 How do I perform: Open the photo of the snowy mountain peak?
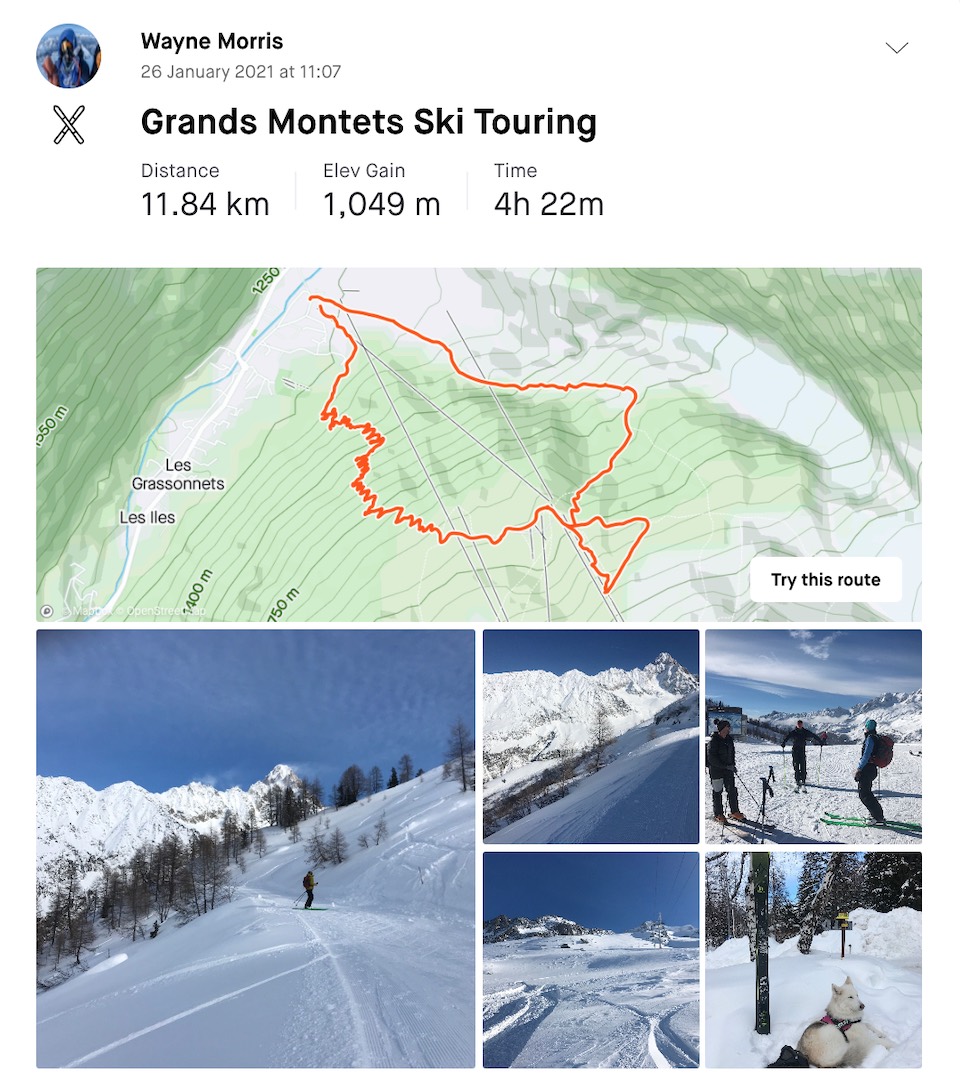(x=590, y=736)
